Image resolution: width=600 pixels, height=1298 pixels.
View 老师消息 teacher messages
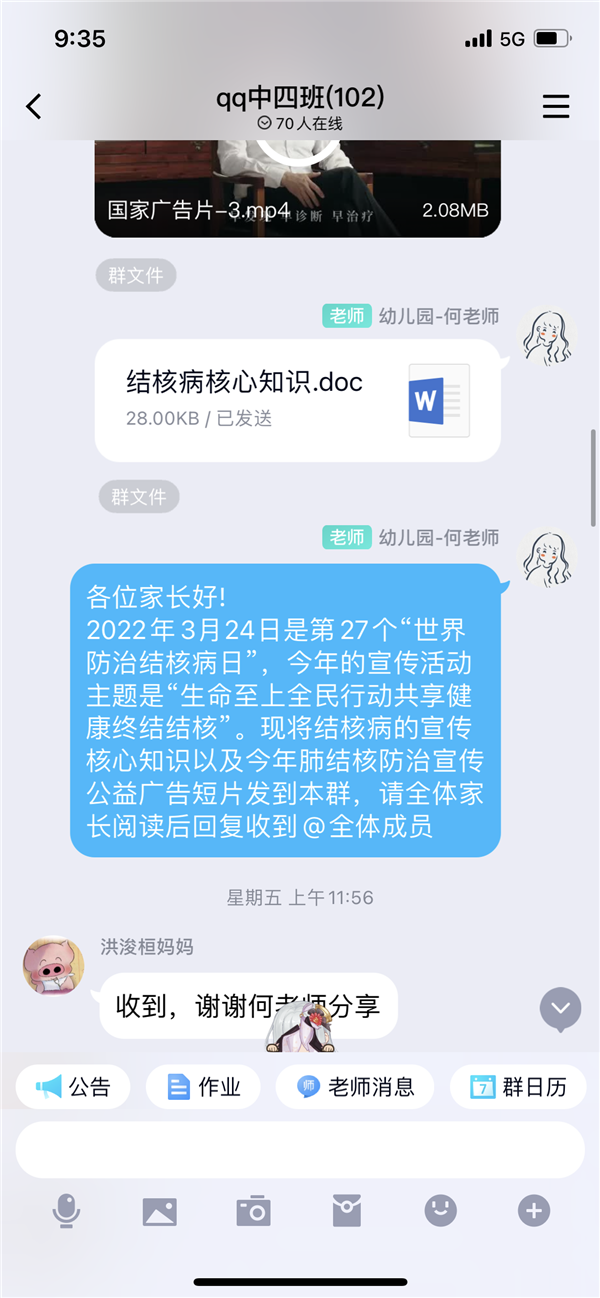[354, 1087]
